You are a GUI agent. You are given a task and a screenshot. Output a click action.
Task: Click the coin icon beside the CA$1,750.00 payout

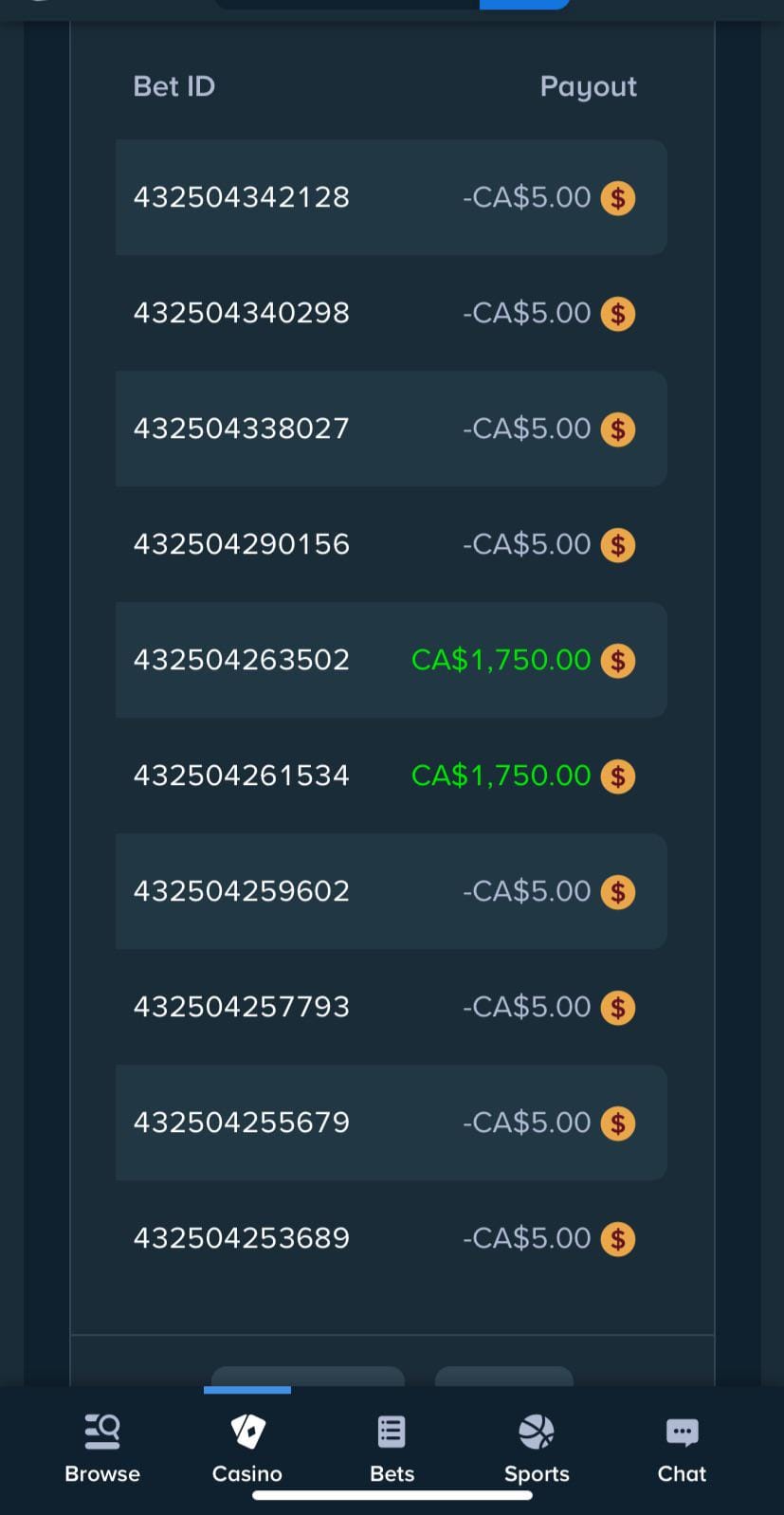click(x=617, y=660)
